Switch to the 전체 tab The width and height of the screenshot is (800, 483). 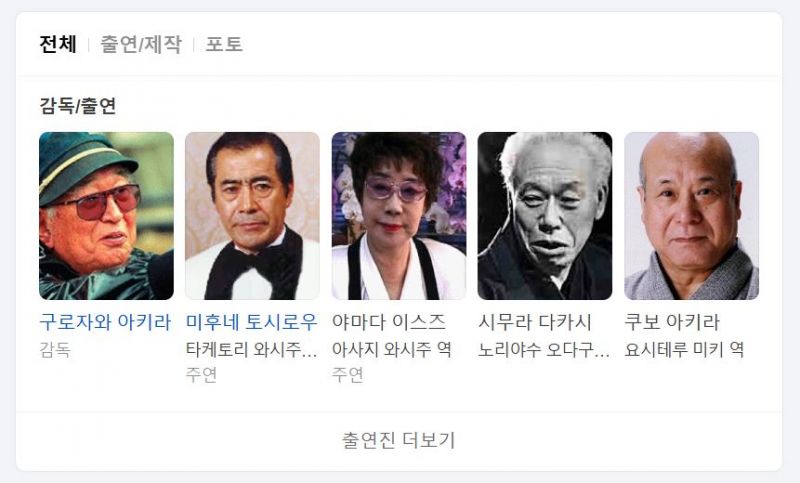pos(57,45)
